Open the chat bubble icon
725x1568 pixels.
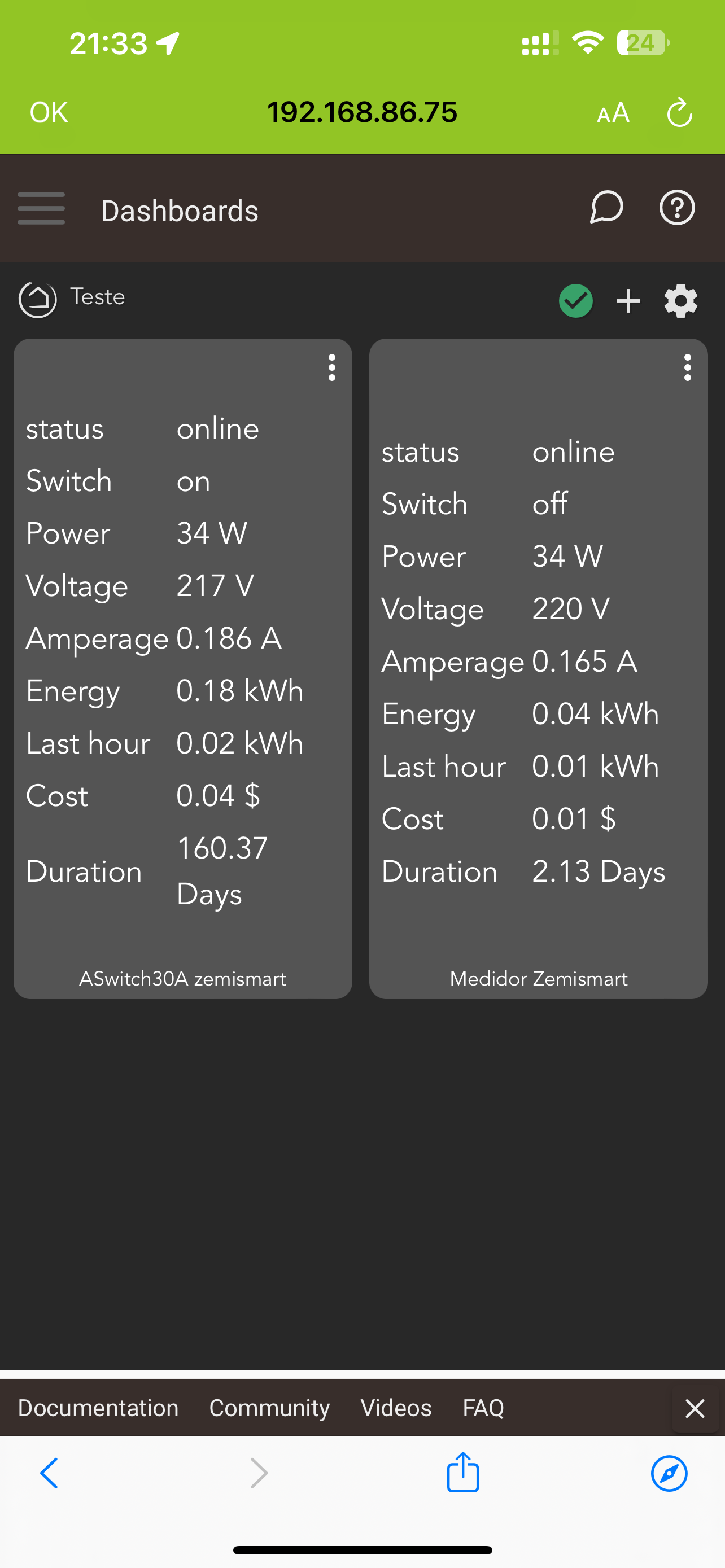[x=606, y=208]
